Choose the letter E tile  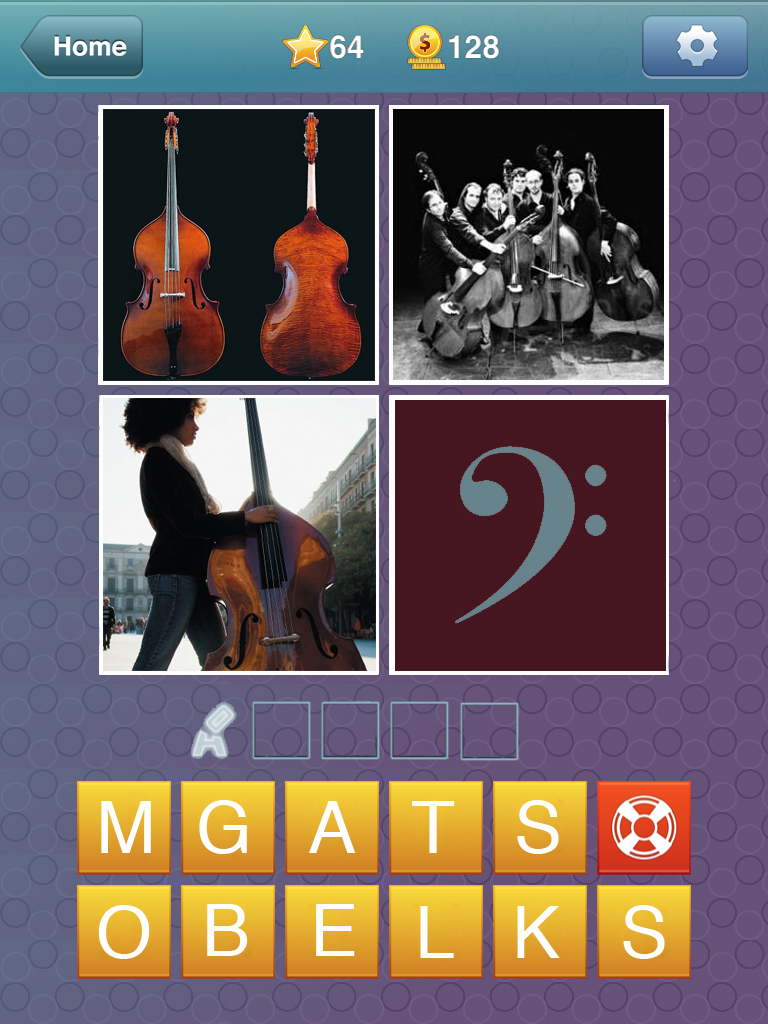332,931
